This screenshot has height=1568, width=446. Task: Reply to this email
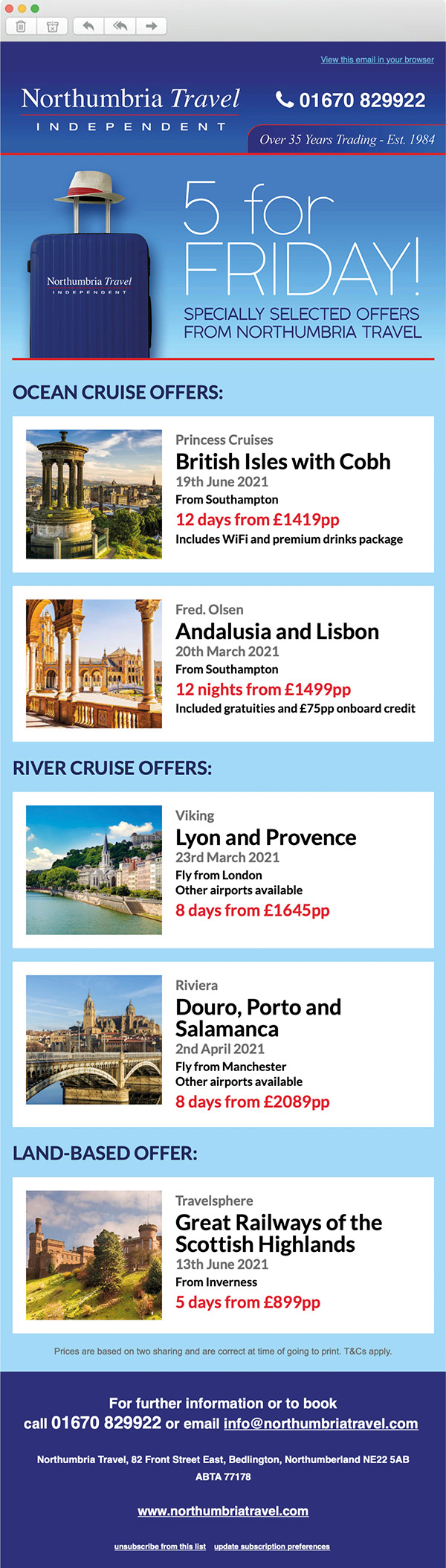88,27
